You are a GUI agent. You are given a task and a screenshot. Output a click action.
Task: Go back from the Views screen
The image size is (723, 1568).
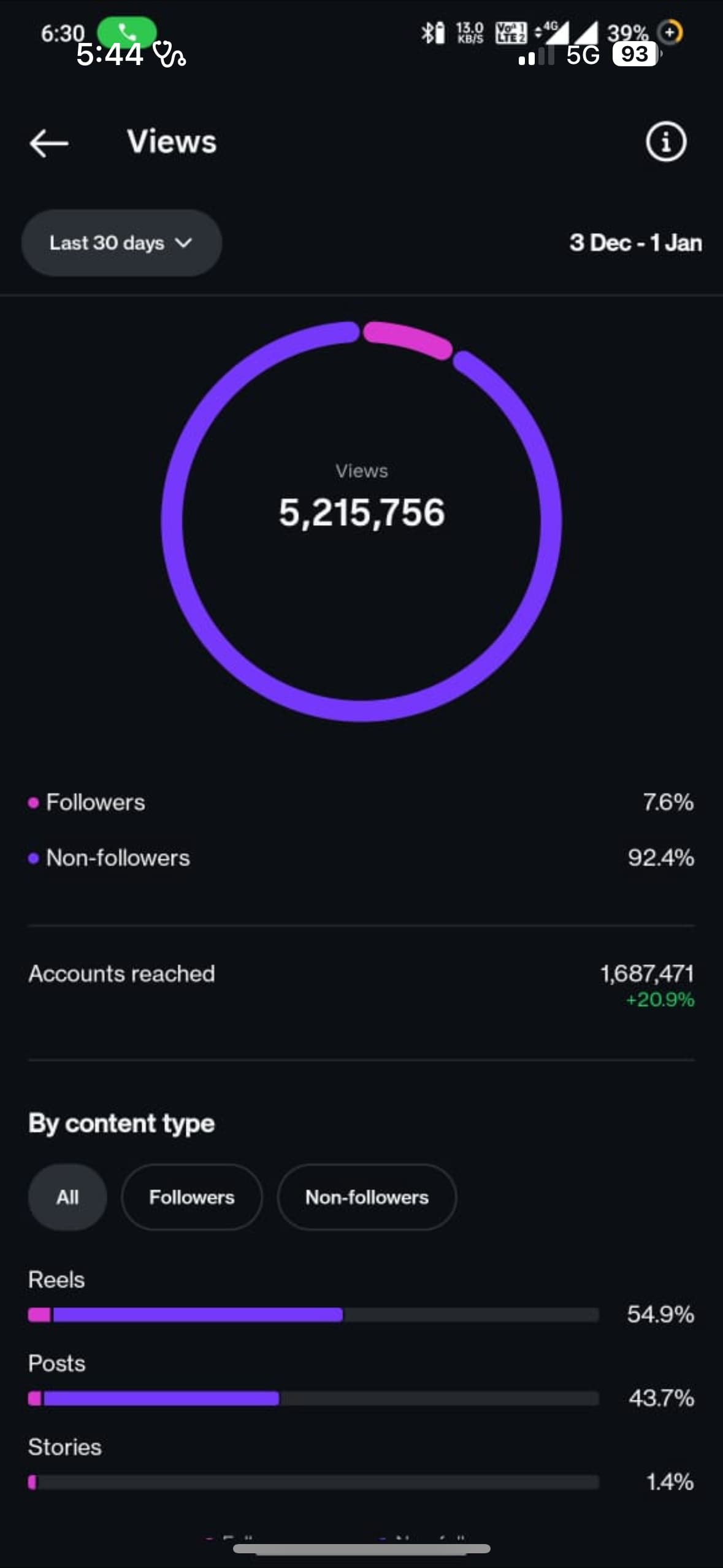tap(49, 144)
